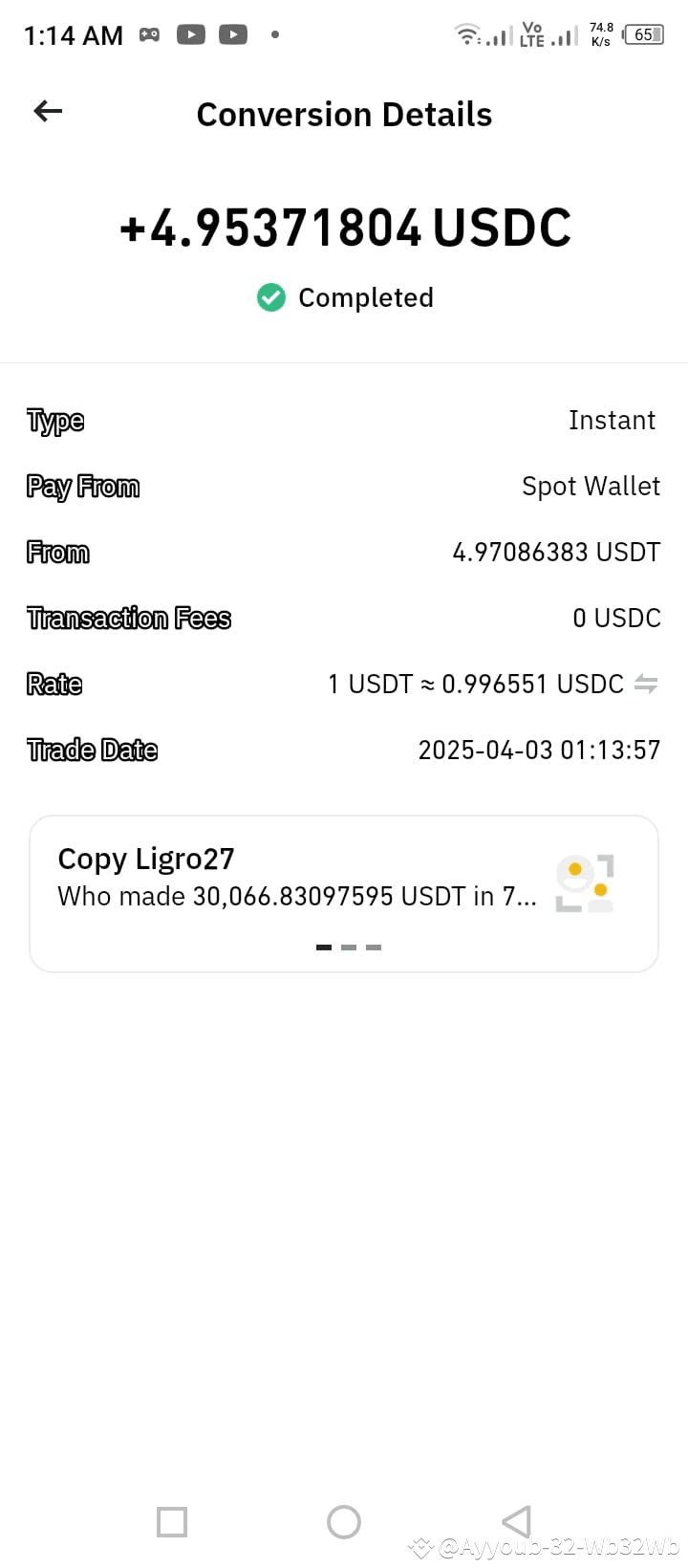The height and width of the screenshot is (1568, 688).
Task: Open the first YouTube icon in status bar
Action: tap(190, 34)
